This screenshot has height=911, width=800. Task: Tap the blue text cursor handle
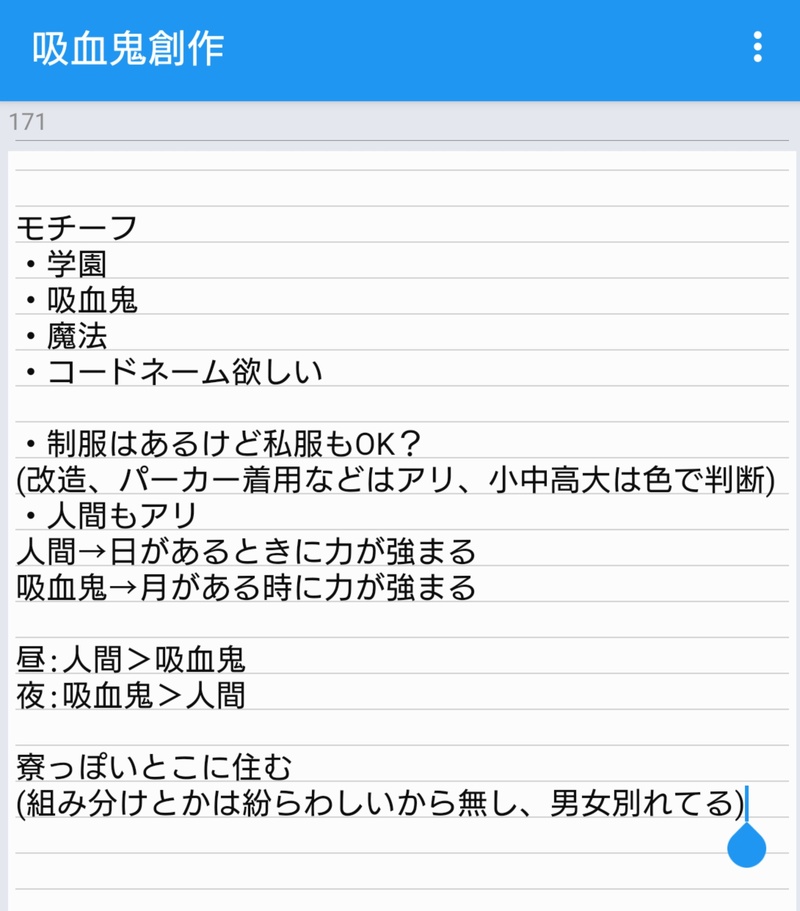coord(746,846)
